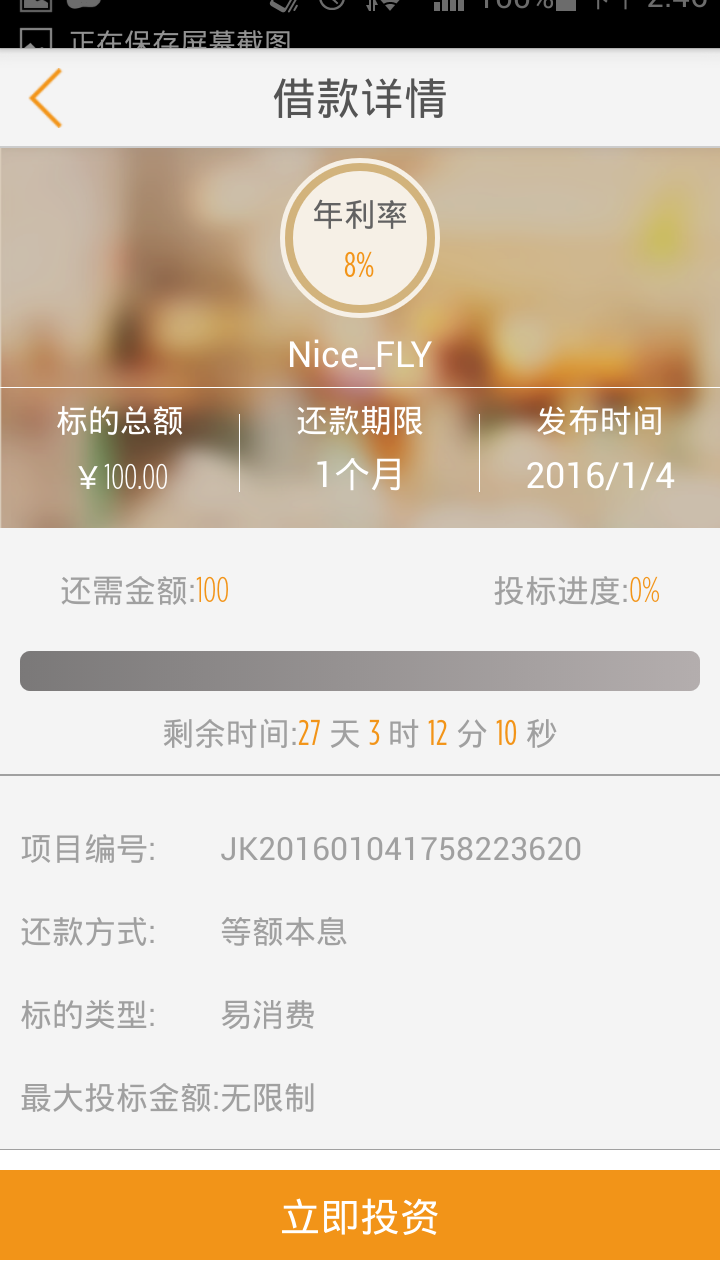Screen dimensions: 720x1280
Task: Click the alarm icon in the status bar
Action: (330, 10)
